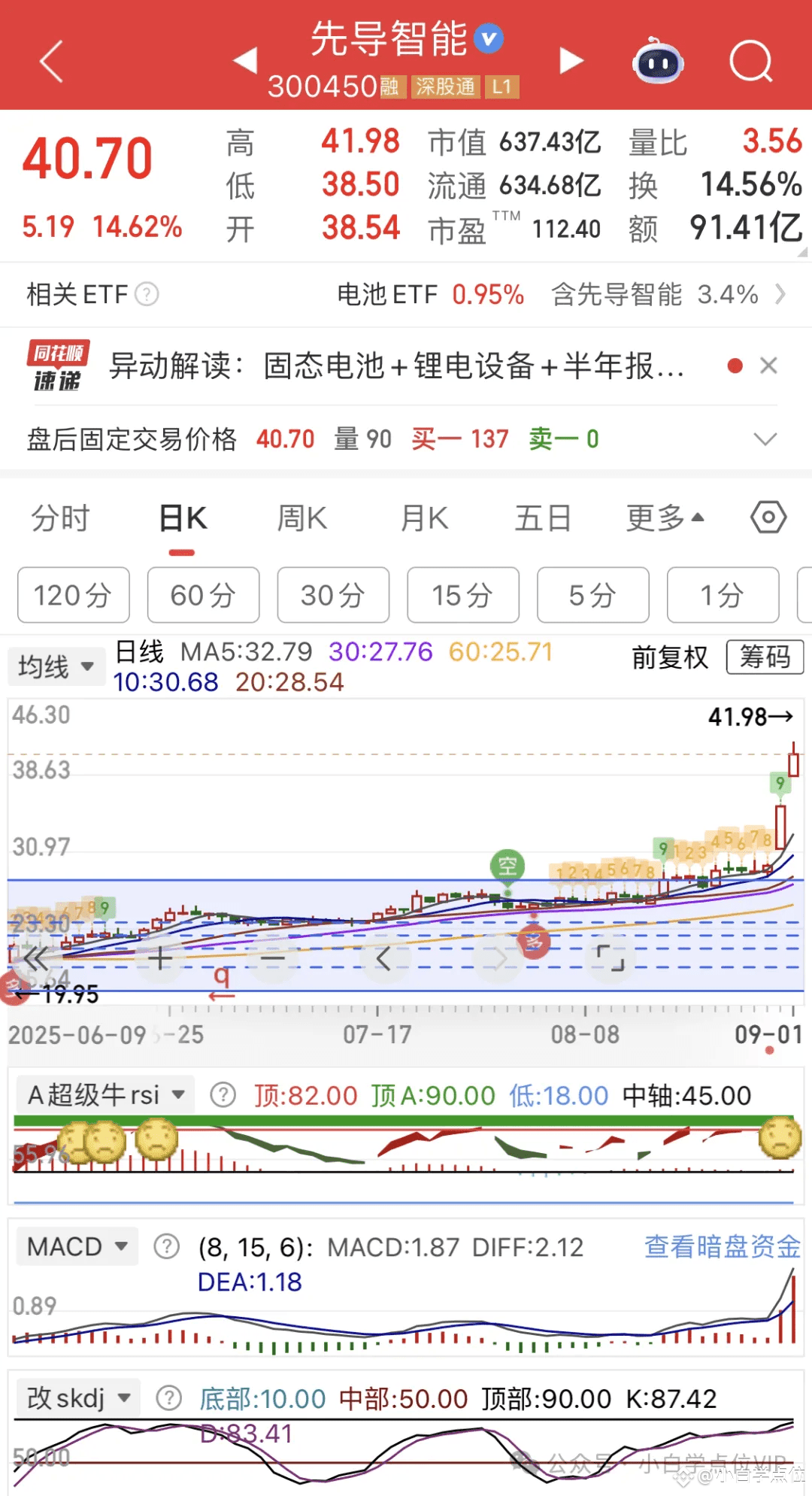Choose the 15分 interval chip
812x1496 pixels.
(x=463, y=595)
